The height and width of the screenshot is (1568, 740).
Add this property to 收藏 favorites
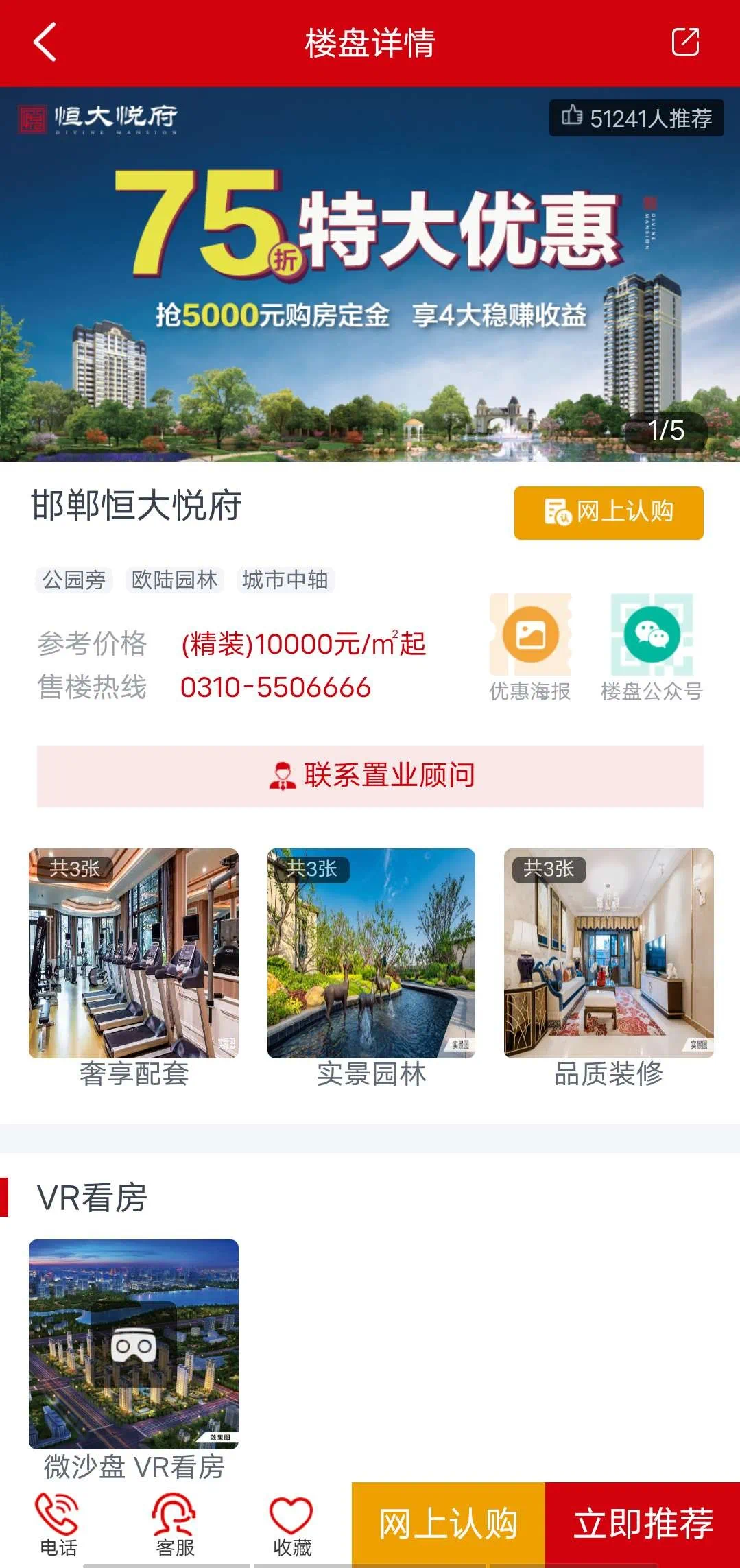(292, 1524)
